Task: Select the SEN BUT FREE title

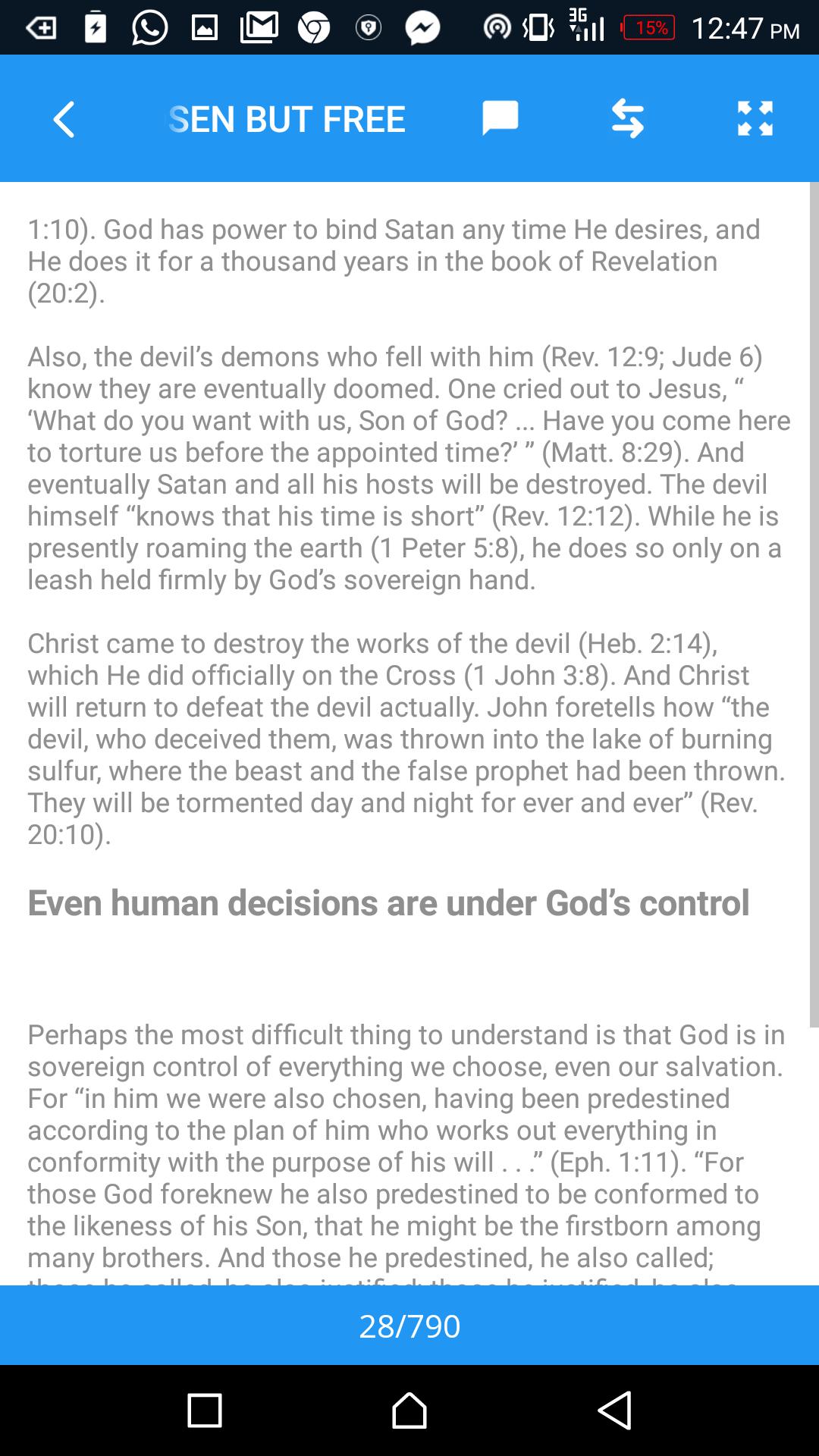Action: point(287,119)
